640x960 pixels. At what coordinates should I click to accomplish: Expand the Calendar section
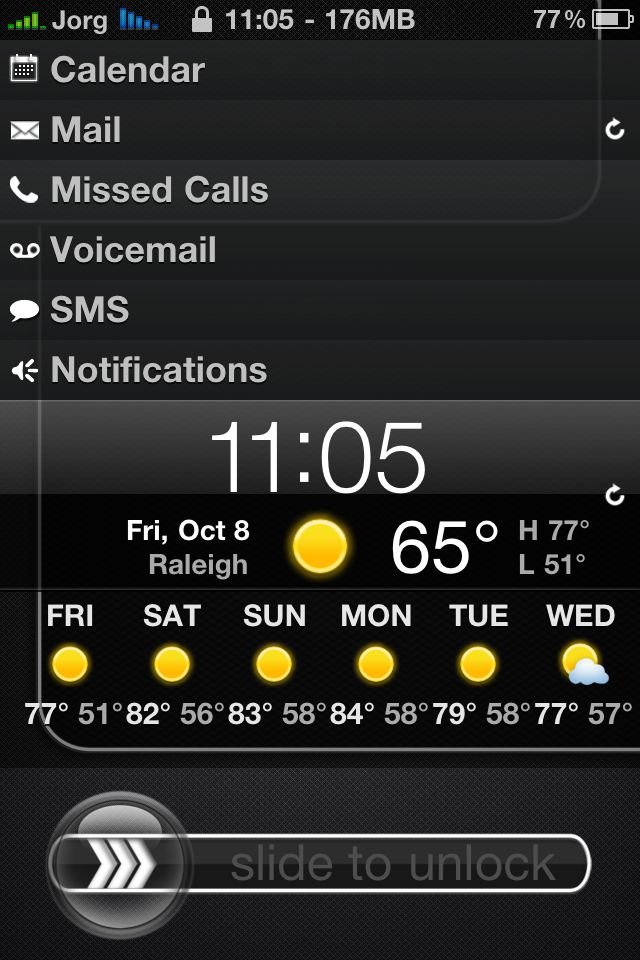tap(127, 70)
